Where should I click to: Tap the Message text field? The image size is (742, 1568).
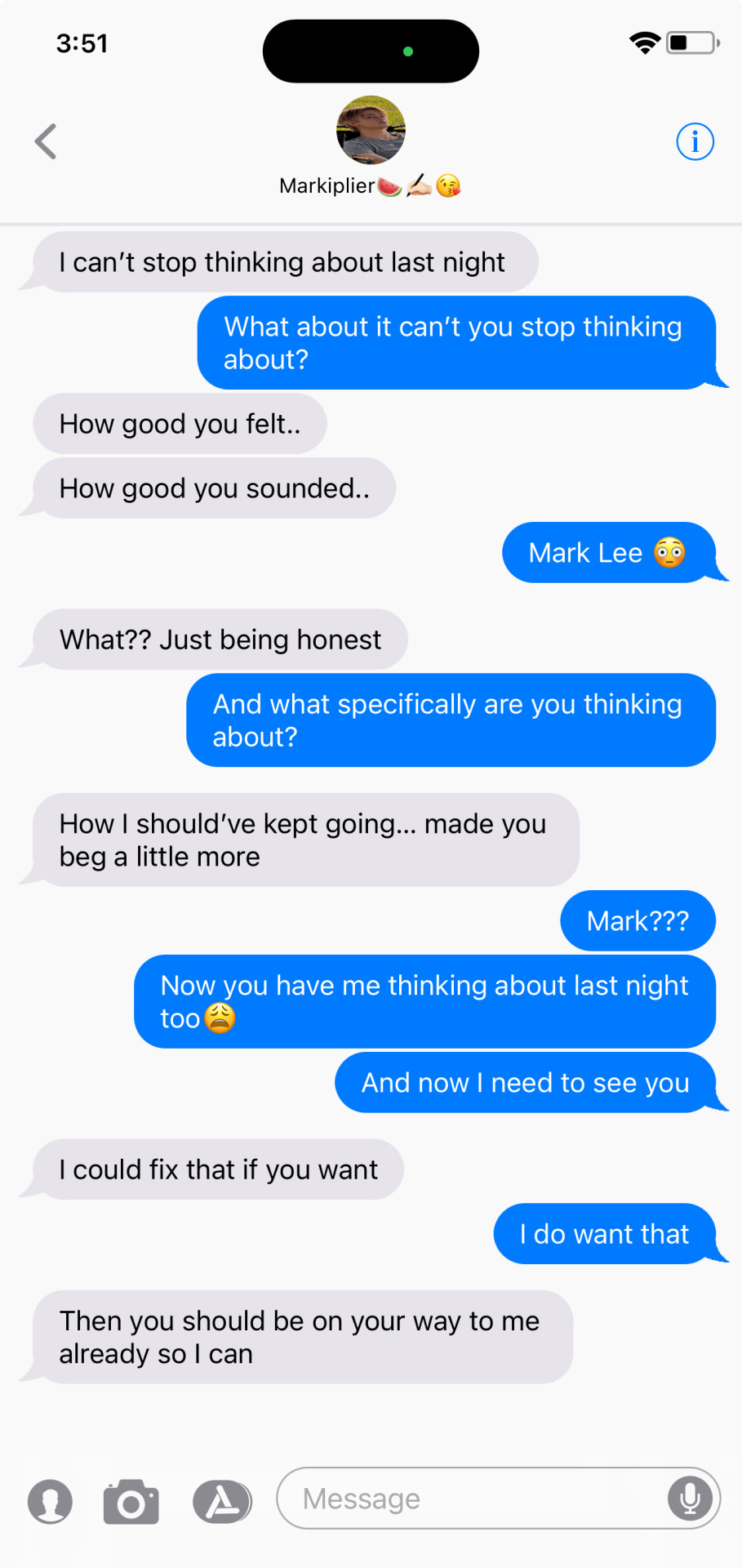[473, 1499]
